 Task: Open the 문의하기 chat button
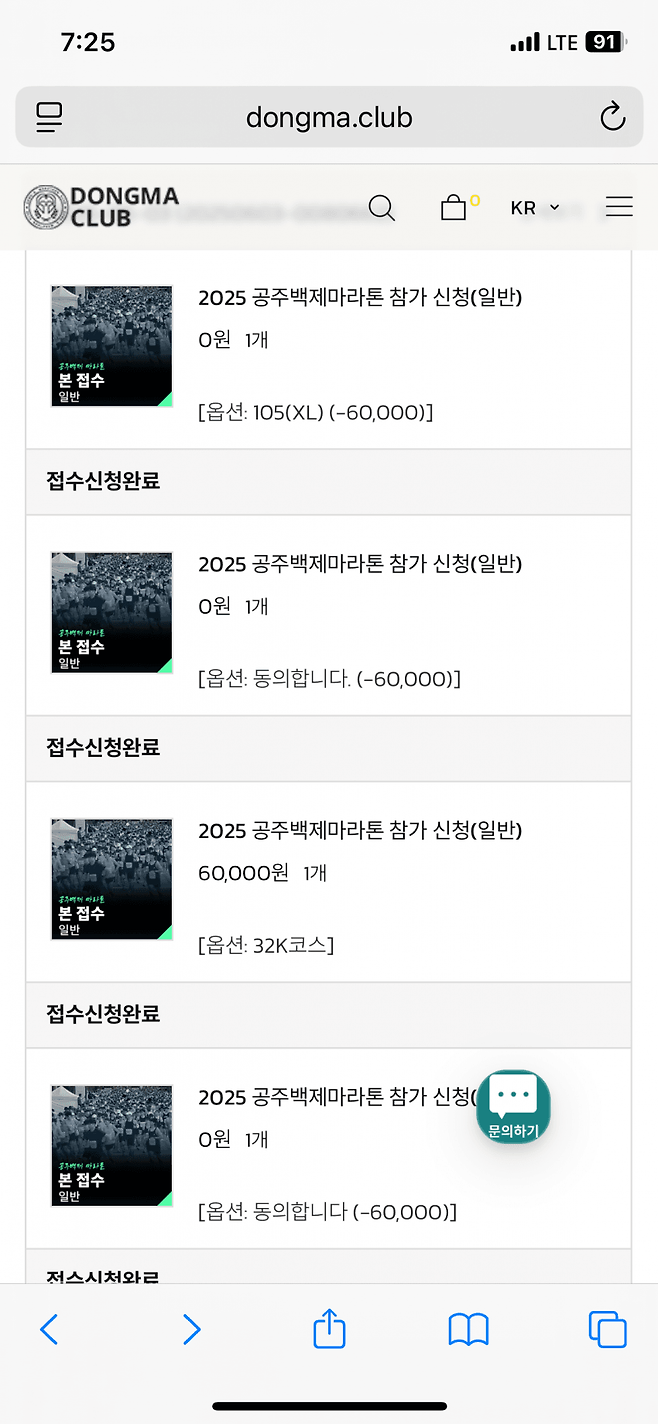coord(513,1107)
